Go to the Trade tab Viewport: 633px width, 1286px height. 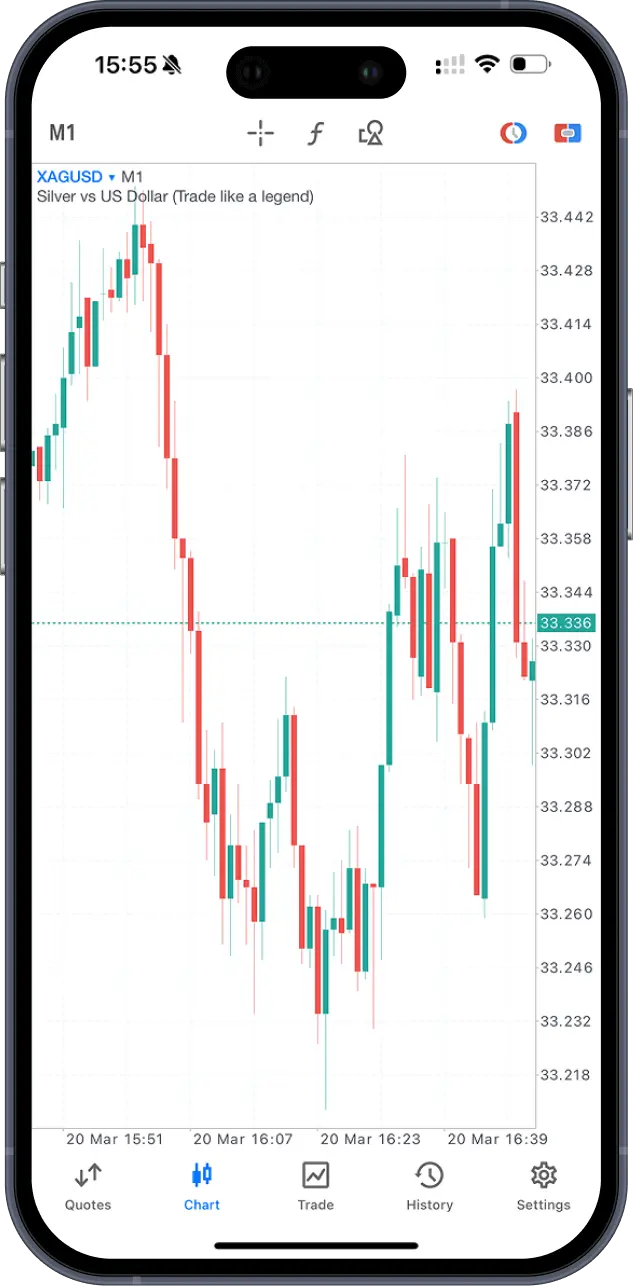click(x=315, y=1186)
